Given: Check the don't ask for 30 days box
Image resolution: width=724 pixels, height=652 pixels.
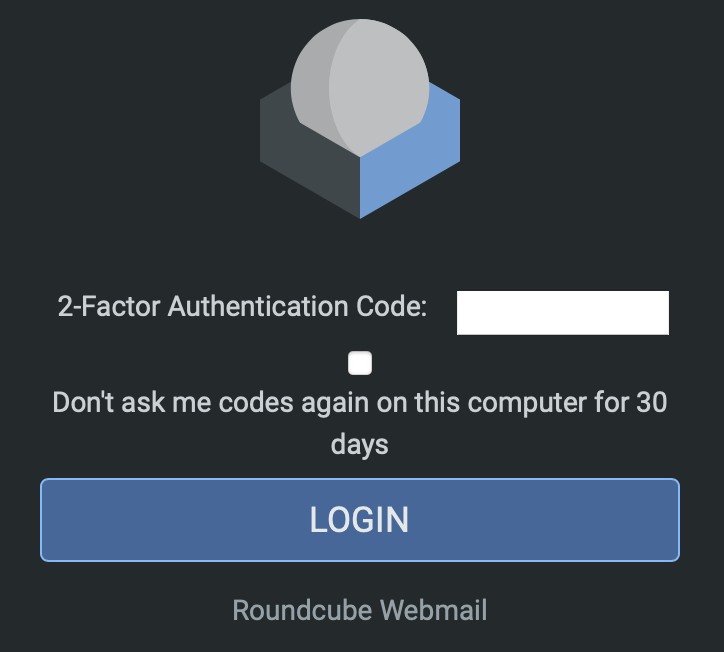Looking at the screenshot, I should point(360,363).
